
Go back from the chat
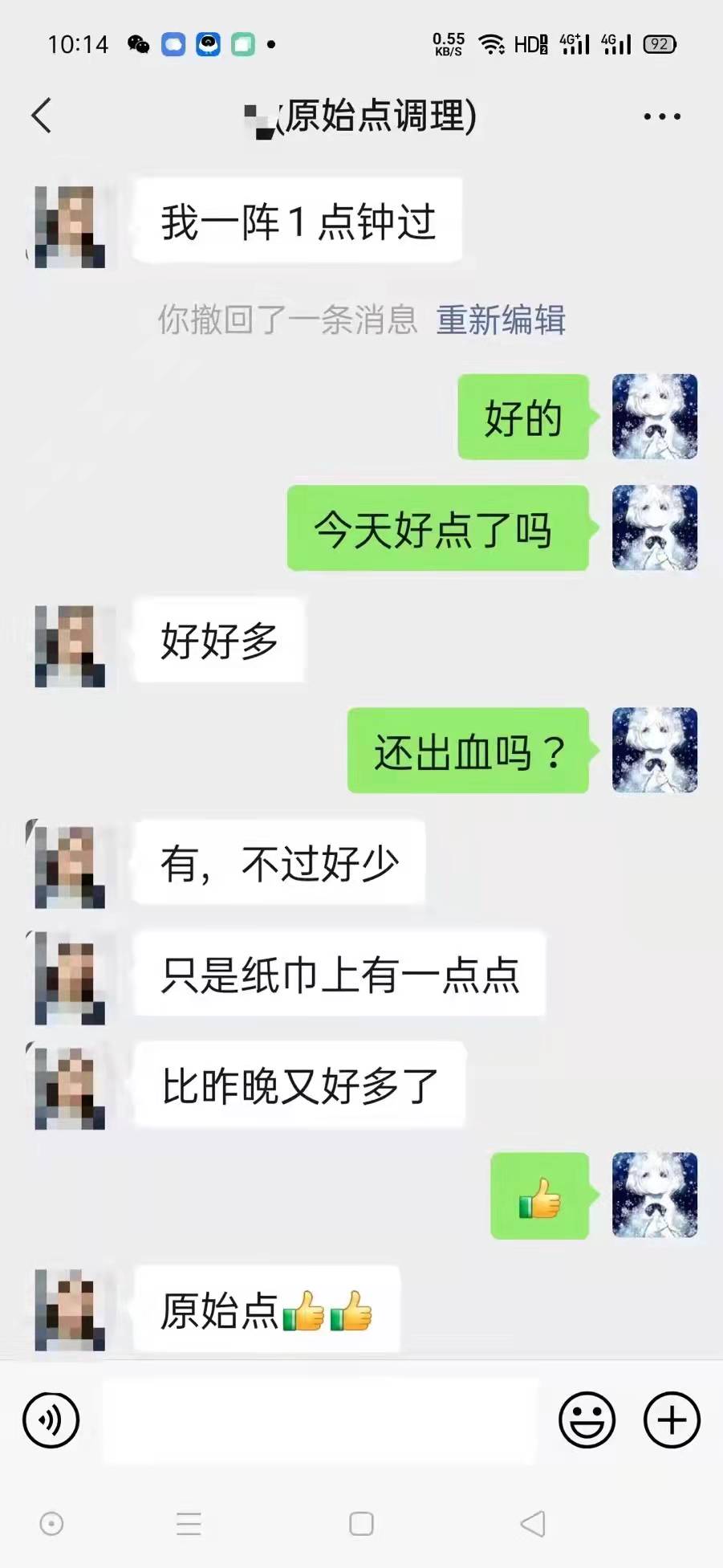pyautogui.click(x=42, y=116)
